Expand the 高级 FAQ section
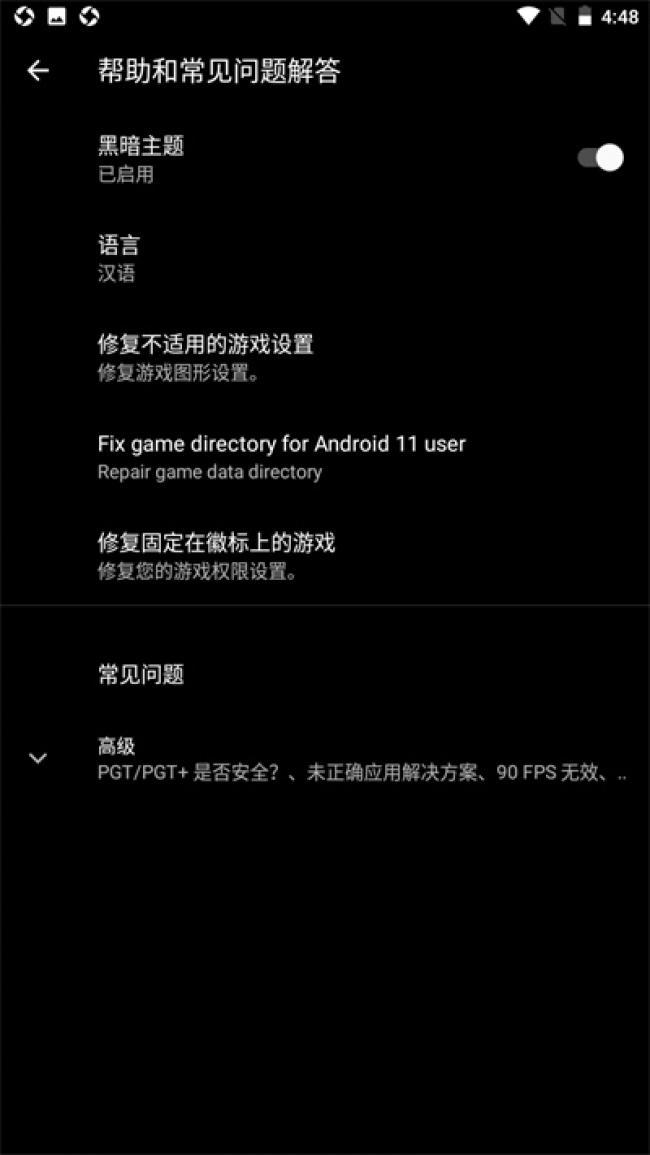The height and width of the screenshot is (1155, 650). pos(38,758)
